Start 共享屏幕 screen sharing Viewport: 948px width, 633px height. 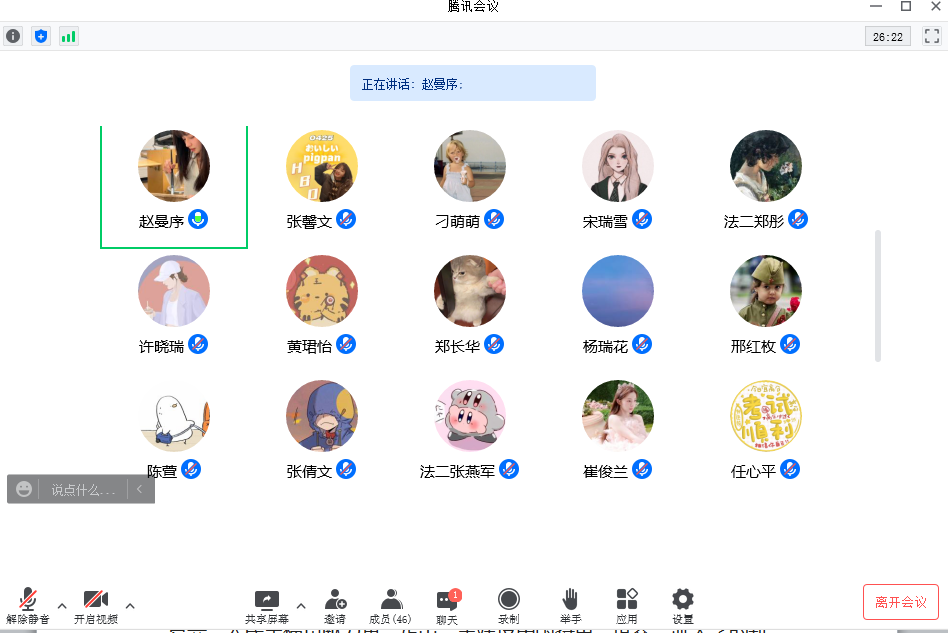pos(267,605)
